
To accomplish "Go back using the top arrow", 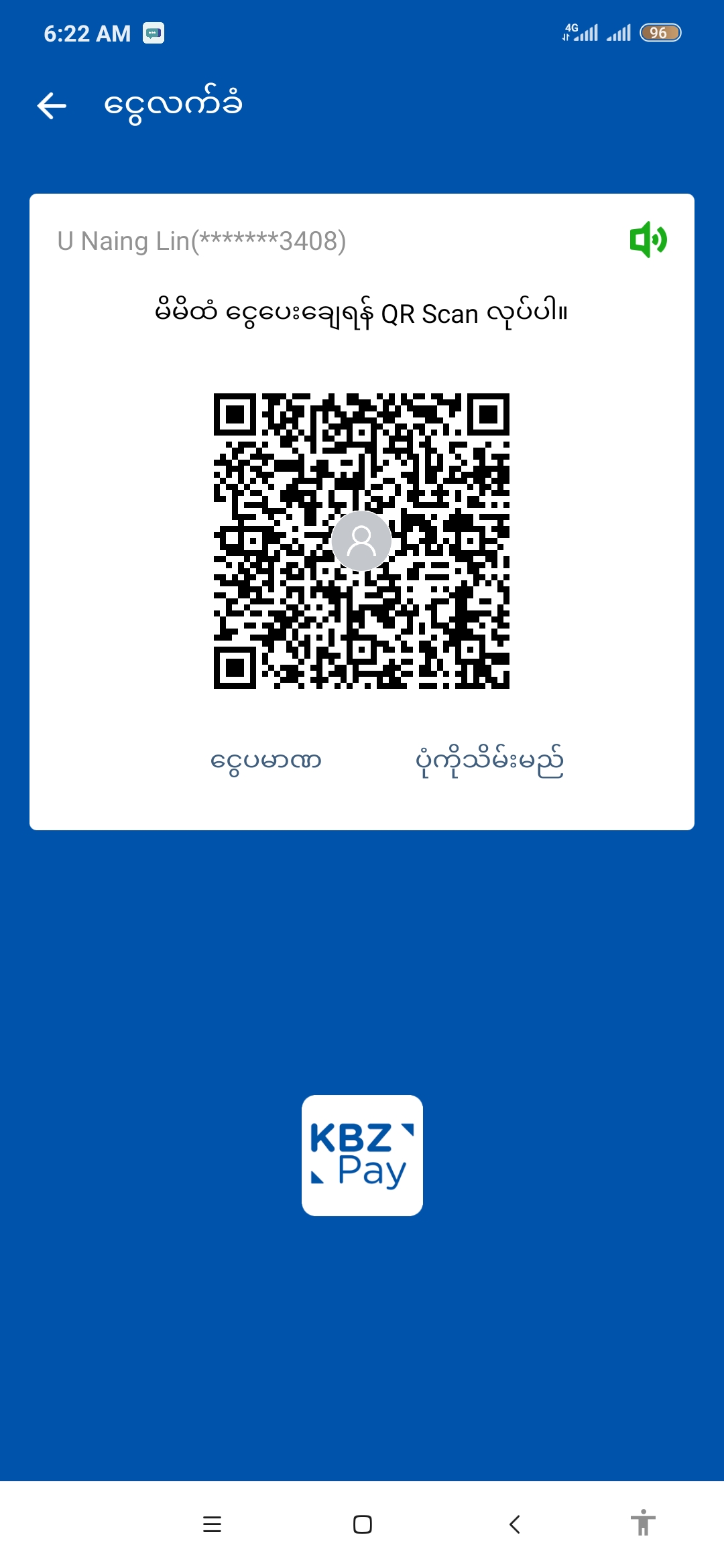I will pyautogui.click(x=52, y=105).
